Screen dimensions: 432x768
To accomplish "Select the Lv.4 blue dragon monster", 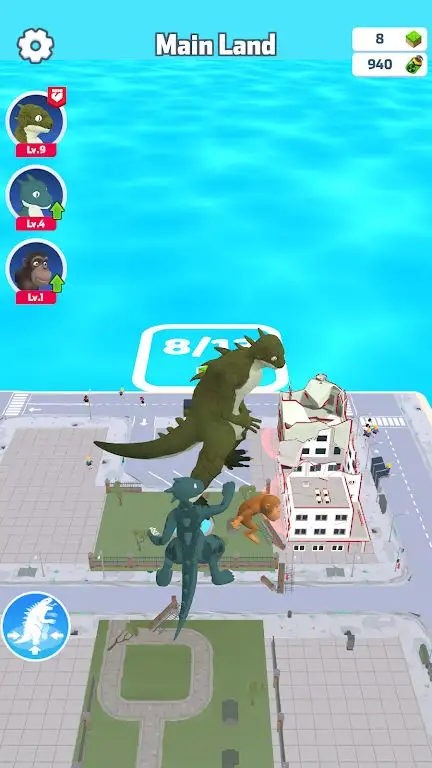I will (36, 198).
